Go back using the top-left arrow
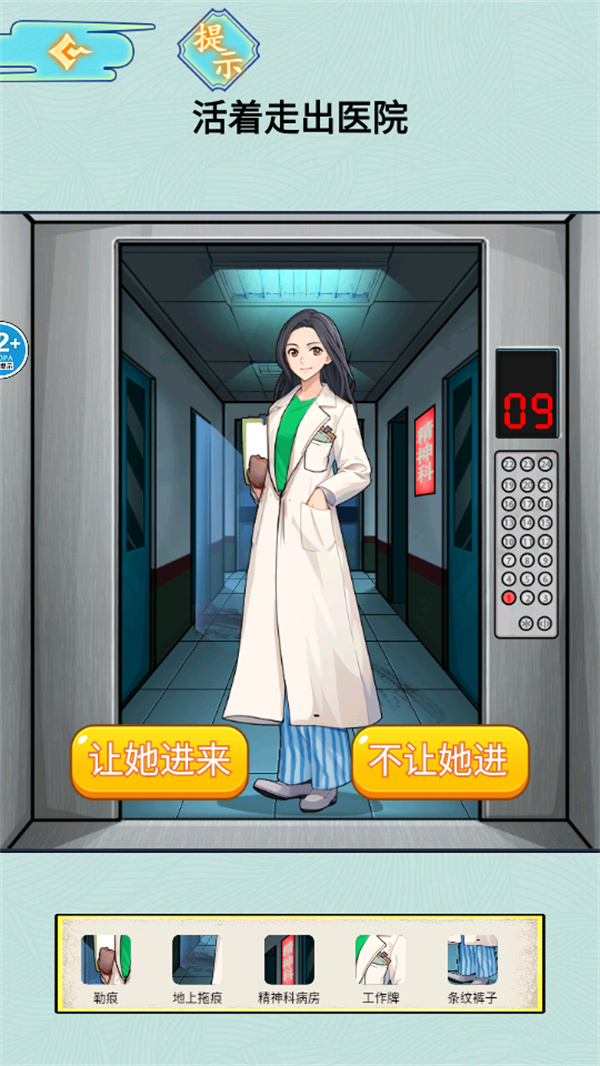The width and height of the screenshot is (600, 1066). coord(69,51)
